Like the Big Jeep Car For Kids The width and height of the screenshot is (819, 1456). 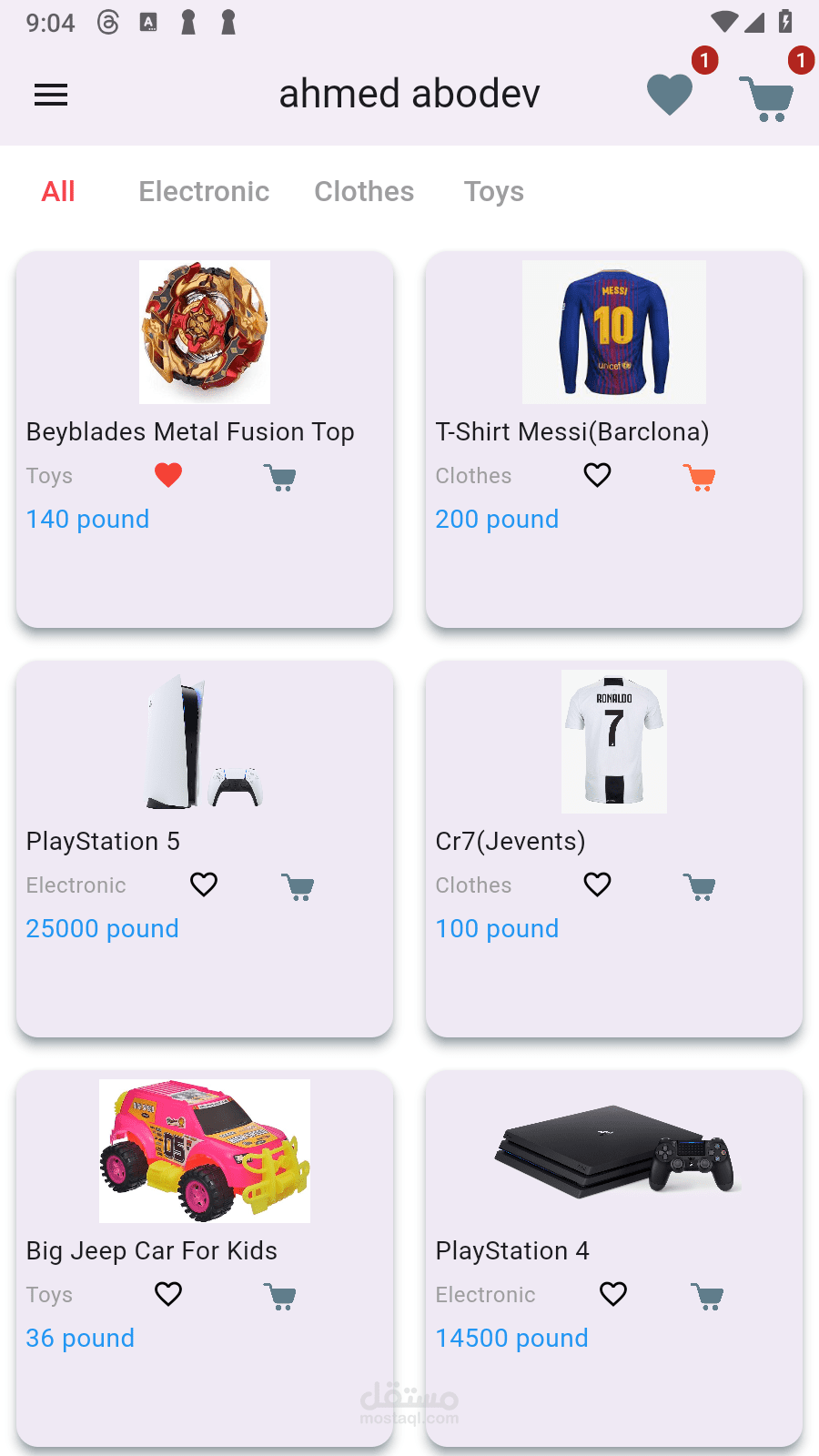coord(168,1294)
